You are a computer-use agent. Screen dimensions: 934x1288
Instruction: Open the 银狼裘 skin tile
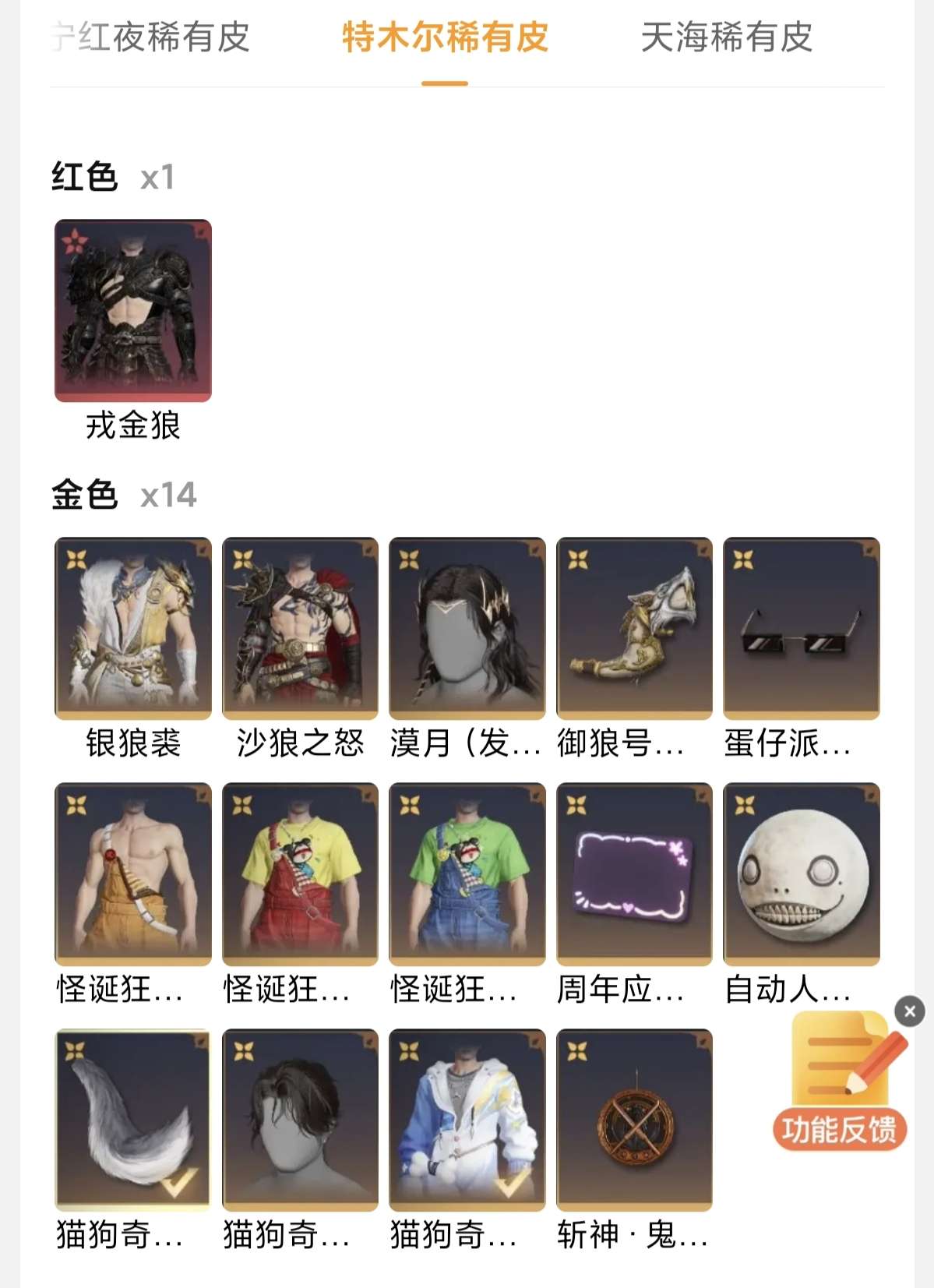pyautogui.click(x=133, y=628)
